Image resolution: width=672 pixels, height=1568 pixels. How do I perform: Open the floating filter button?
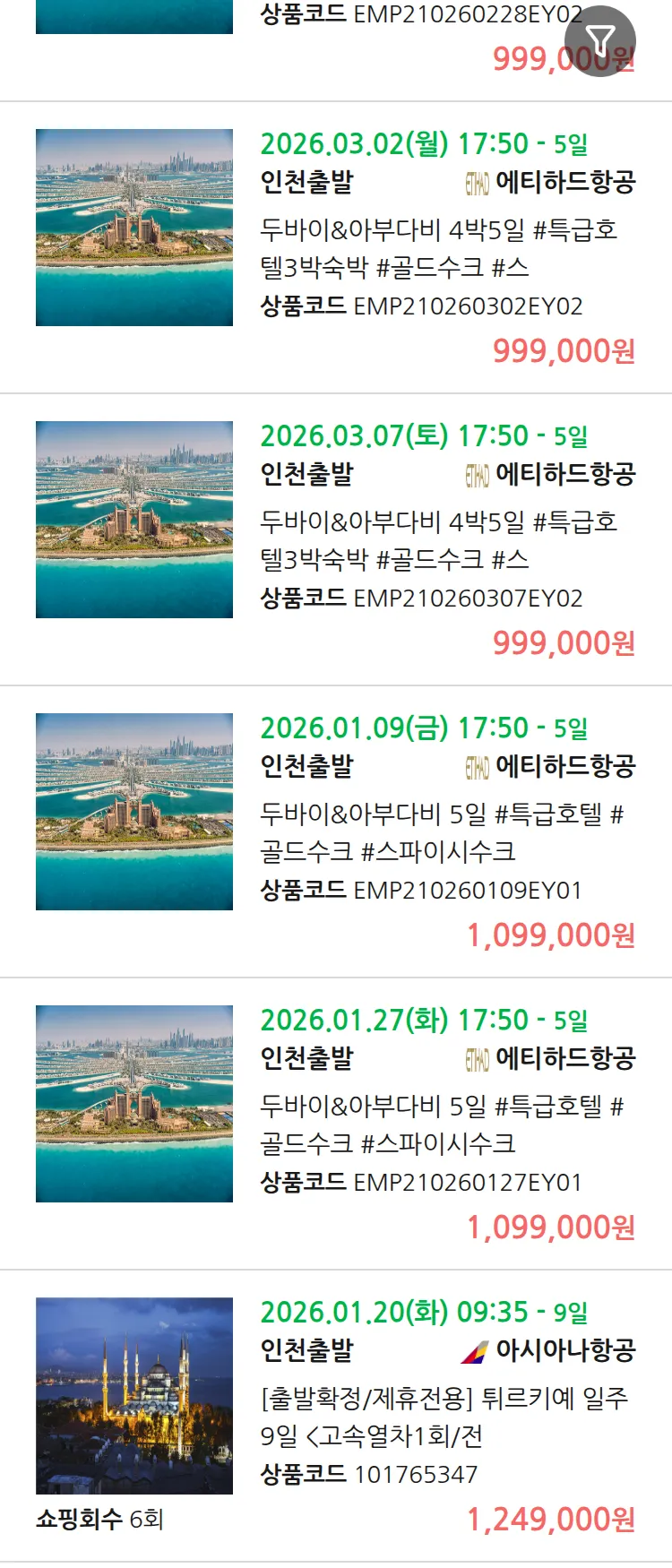point(599,40)
